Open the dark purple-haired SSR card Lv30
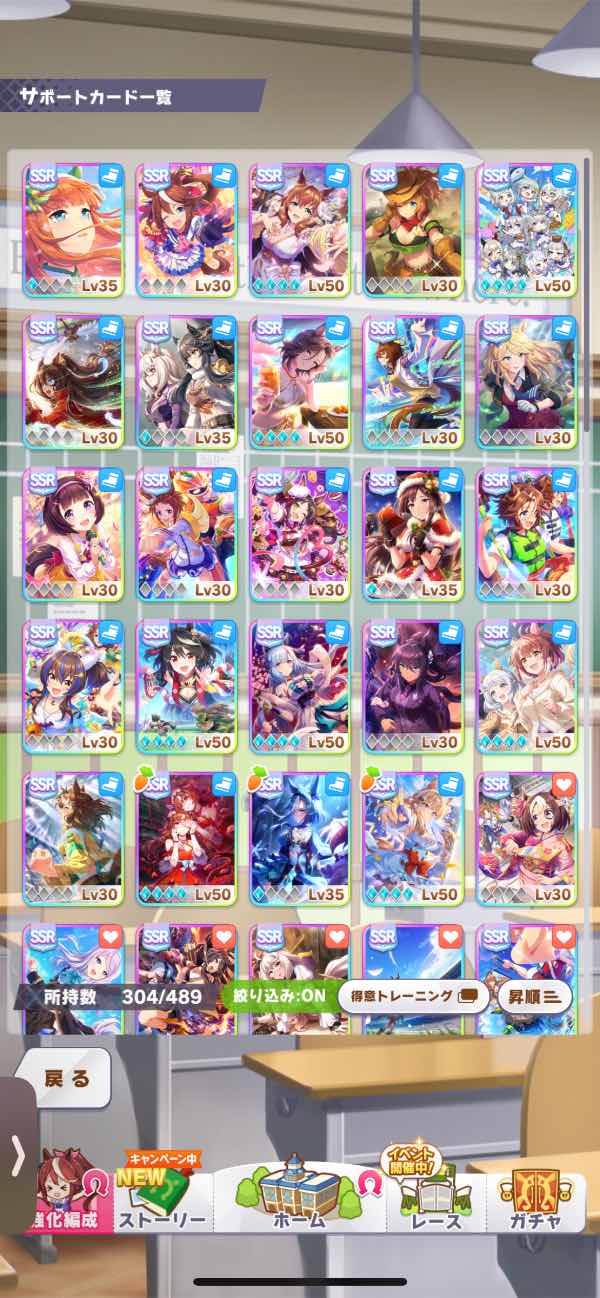The image size is (600, 1298). click(x=413, y=689)
